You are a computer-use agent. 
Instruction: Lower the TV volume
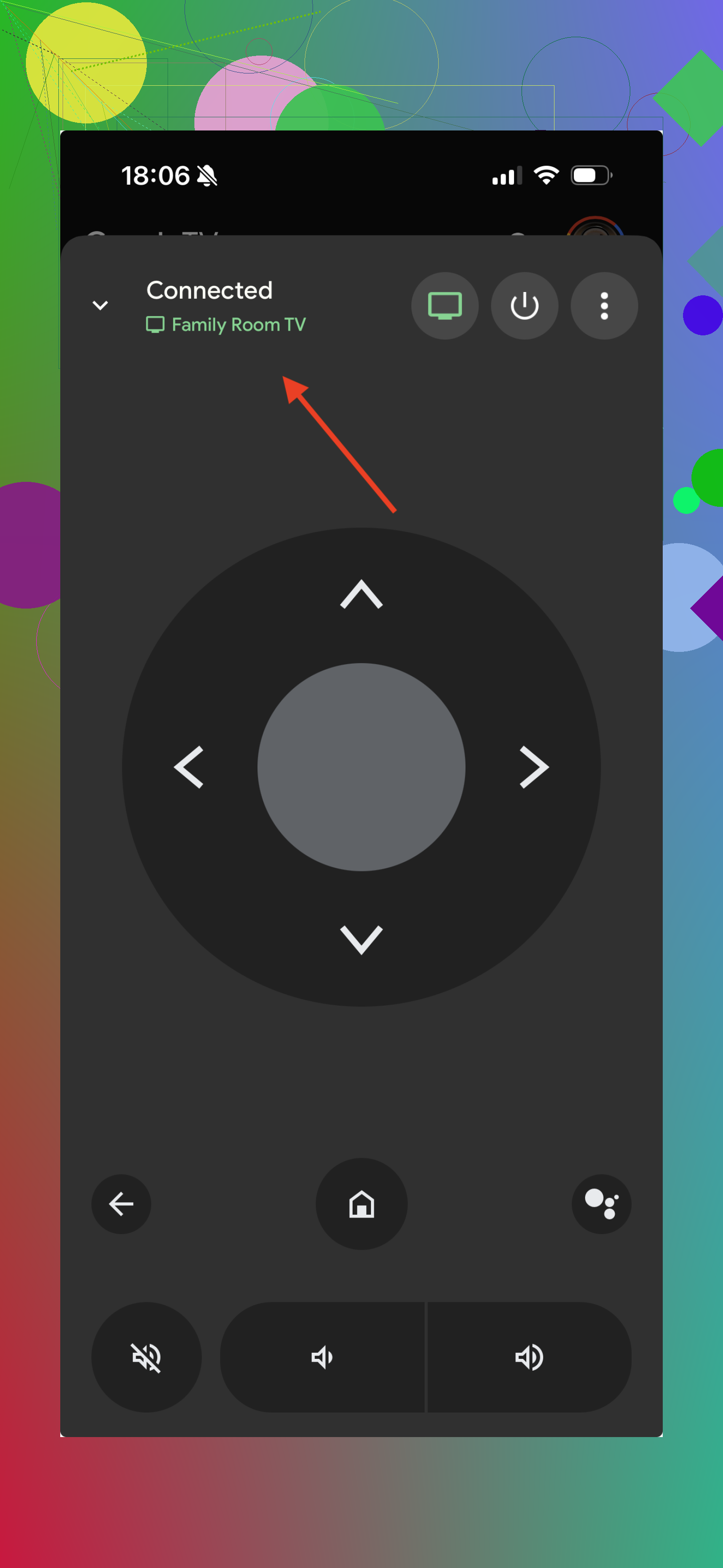pyautogui.click(x=322, y=1357)
